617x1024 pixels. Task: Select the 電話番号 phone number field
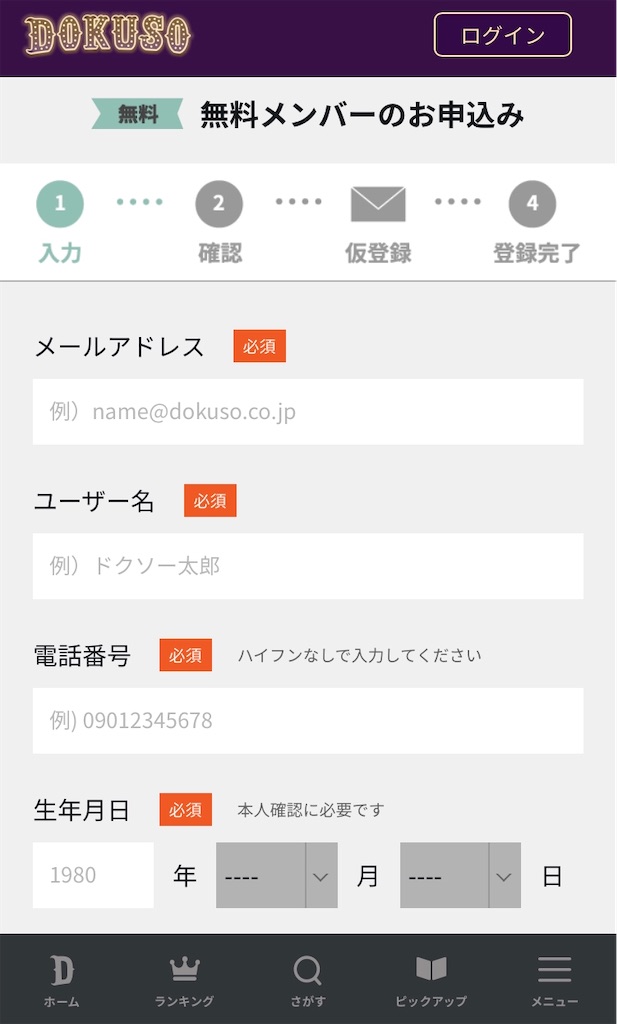point(308,720)
